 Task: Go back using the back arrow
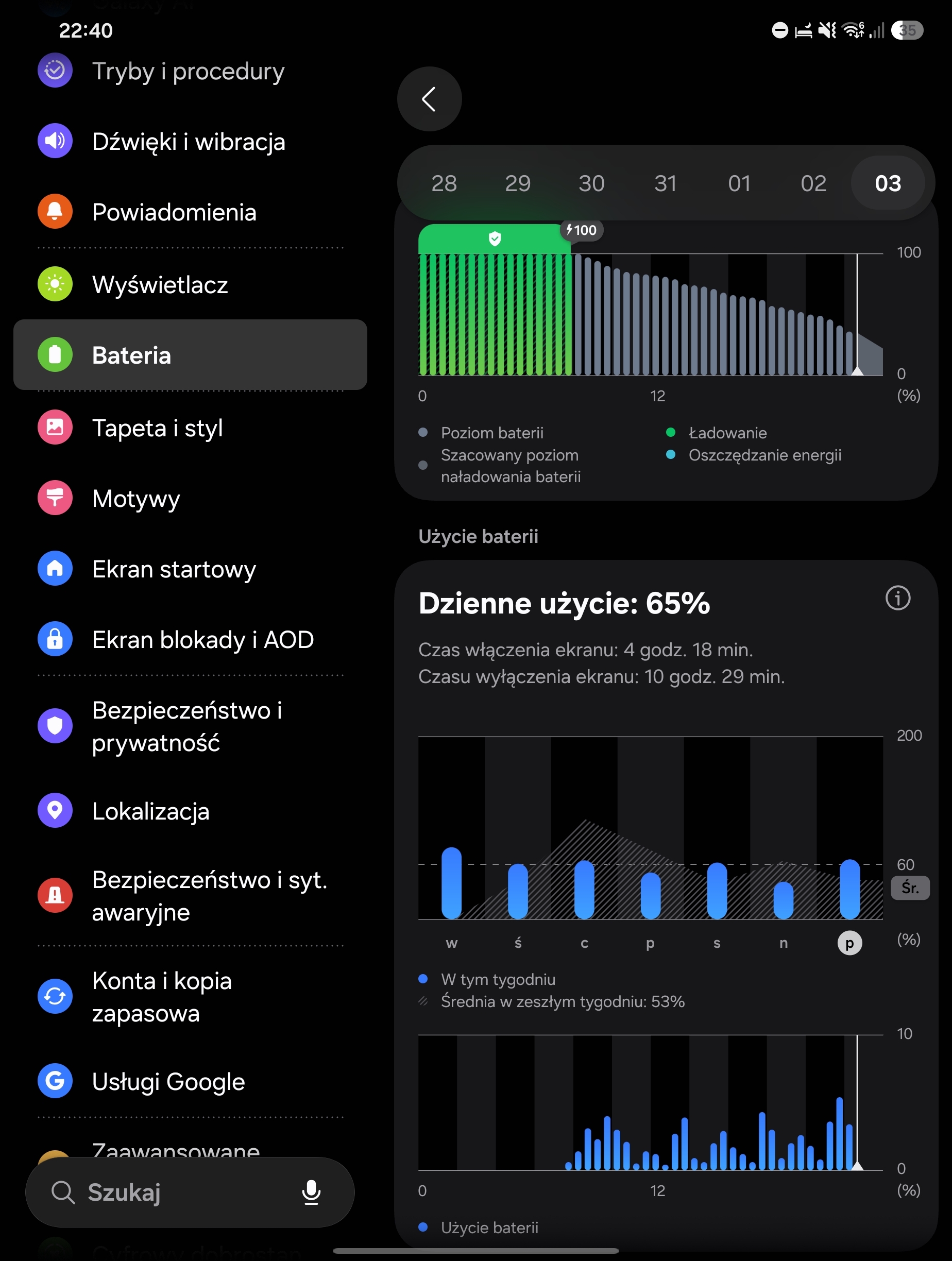[429, 99]
